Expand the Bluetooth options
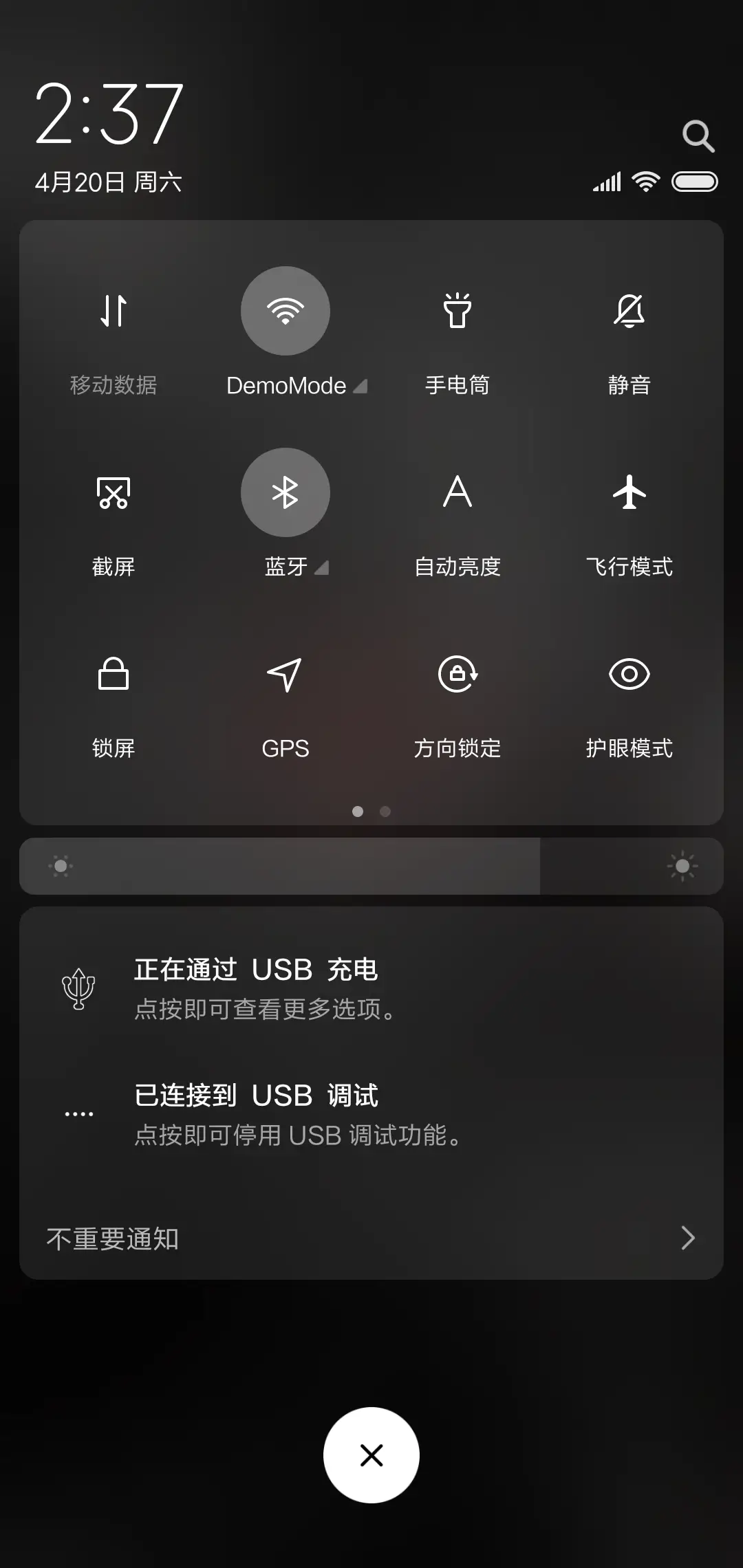 (321, 568)
